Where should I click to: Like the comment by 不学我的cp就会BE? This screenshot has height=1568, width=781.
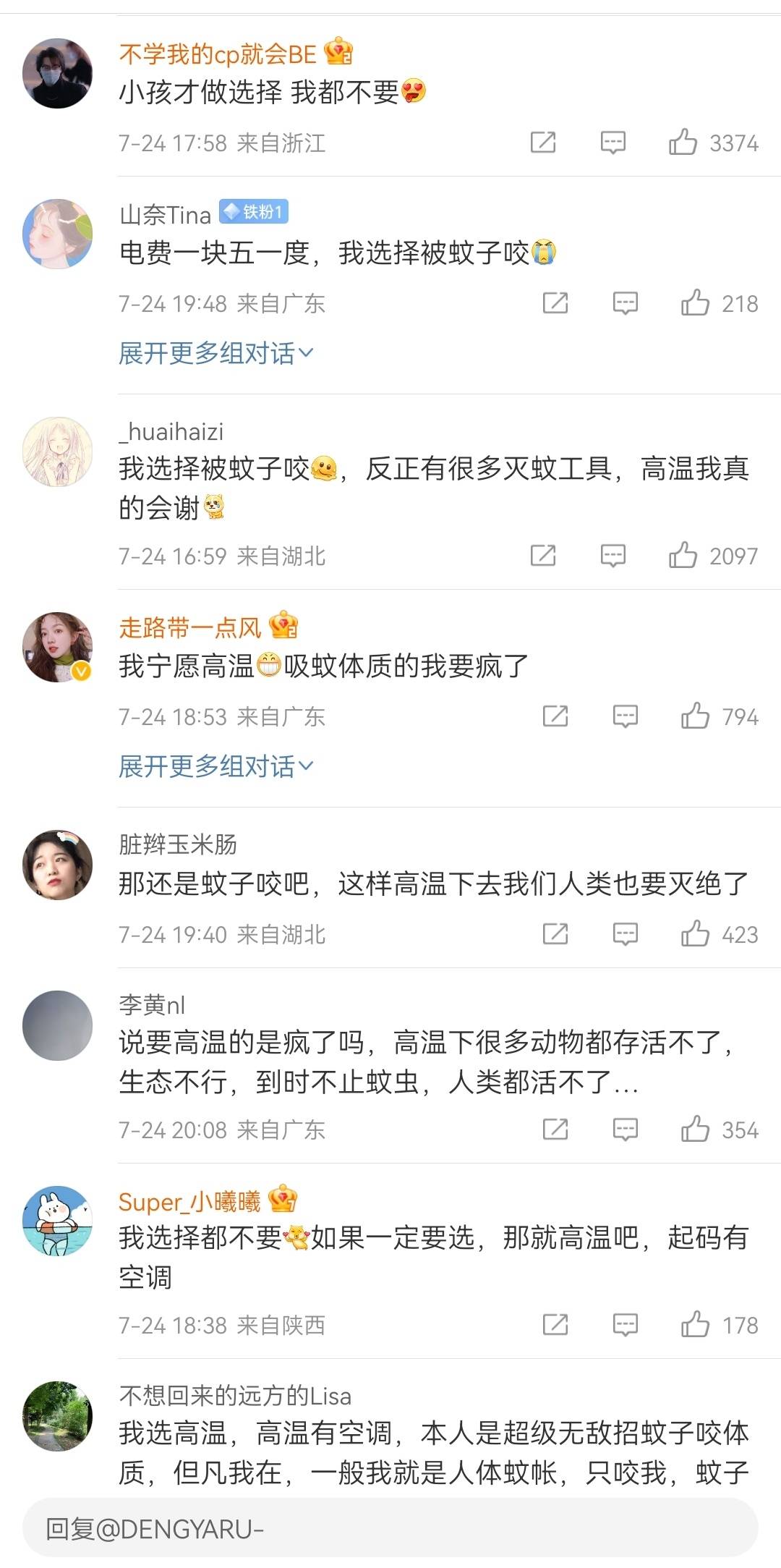click(x=683, y=143)
